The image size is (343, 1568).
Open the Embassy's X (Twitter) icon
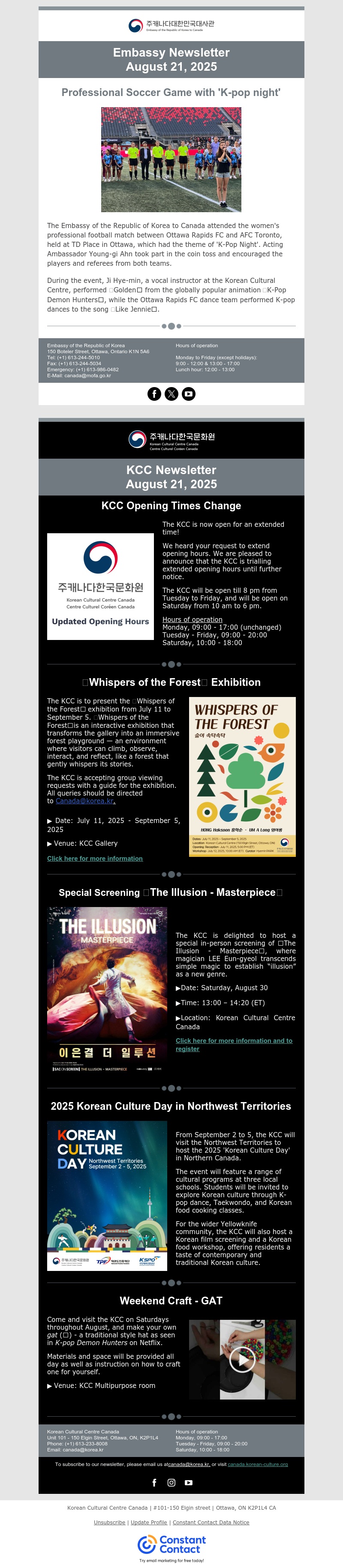(x=171, y=394)
